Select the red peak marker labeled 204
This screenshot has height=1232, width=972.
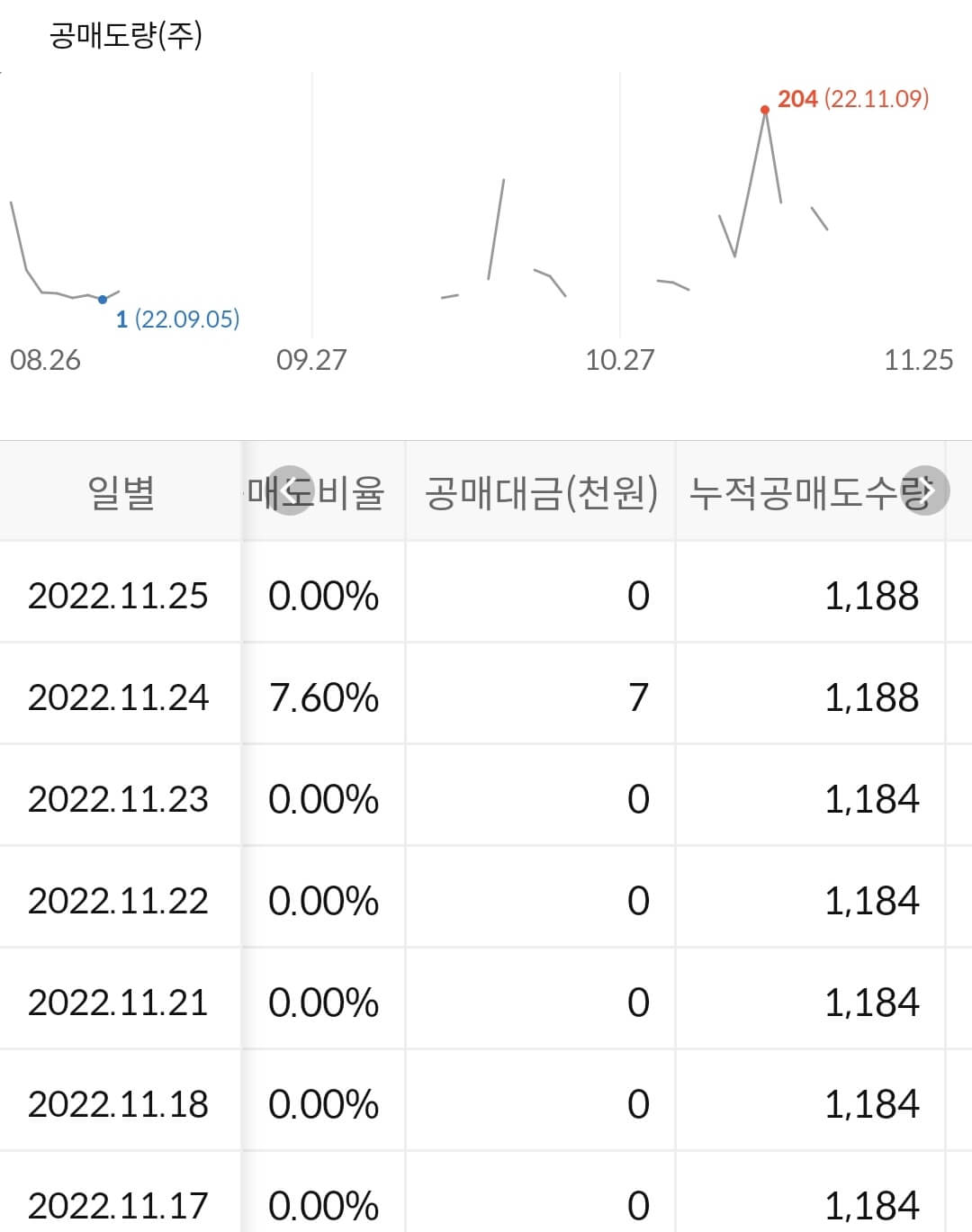point(764,109)
